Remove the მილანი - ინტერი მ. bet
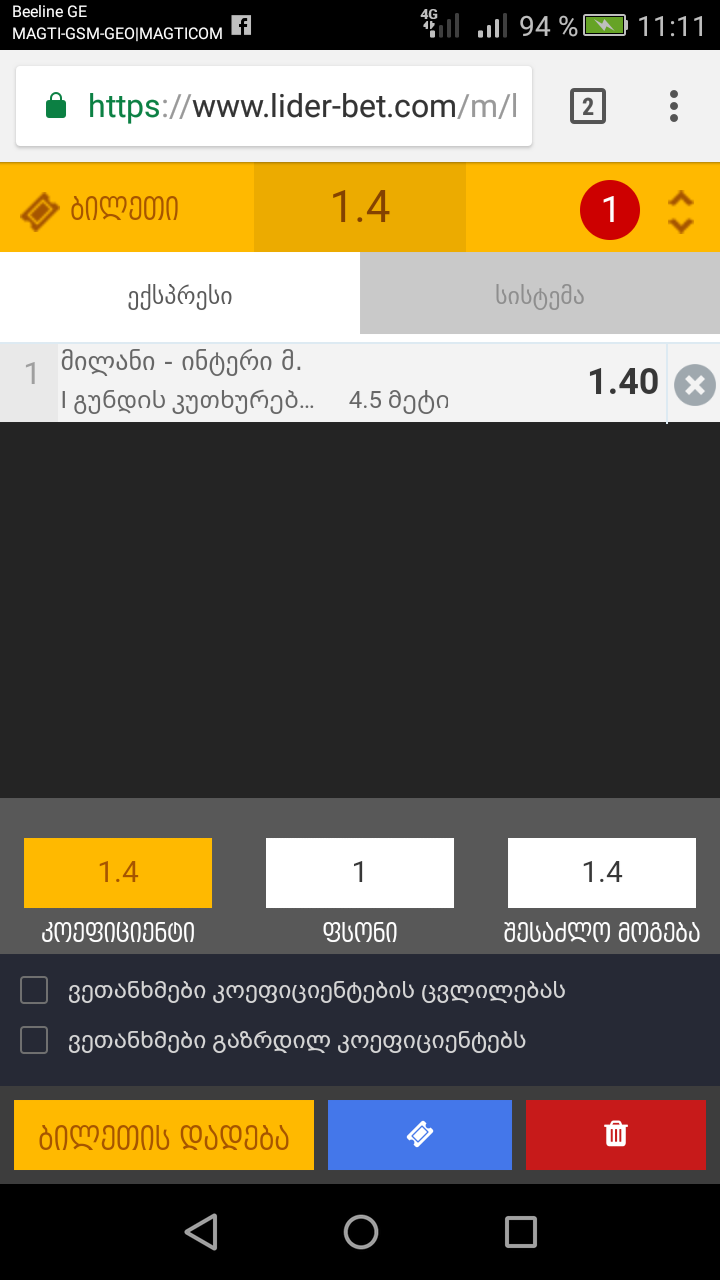 (x=694, y=385)
